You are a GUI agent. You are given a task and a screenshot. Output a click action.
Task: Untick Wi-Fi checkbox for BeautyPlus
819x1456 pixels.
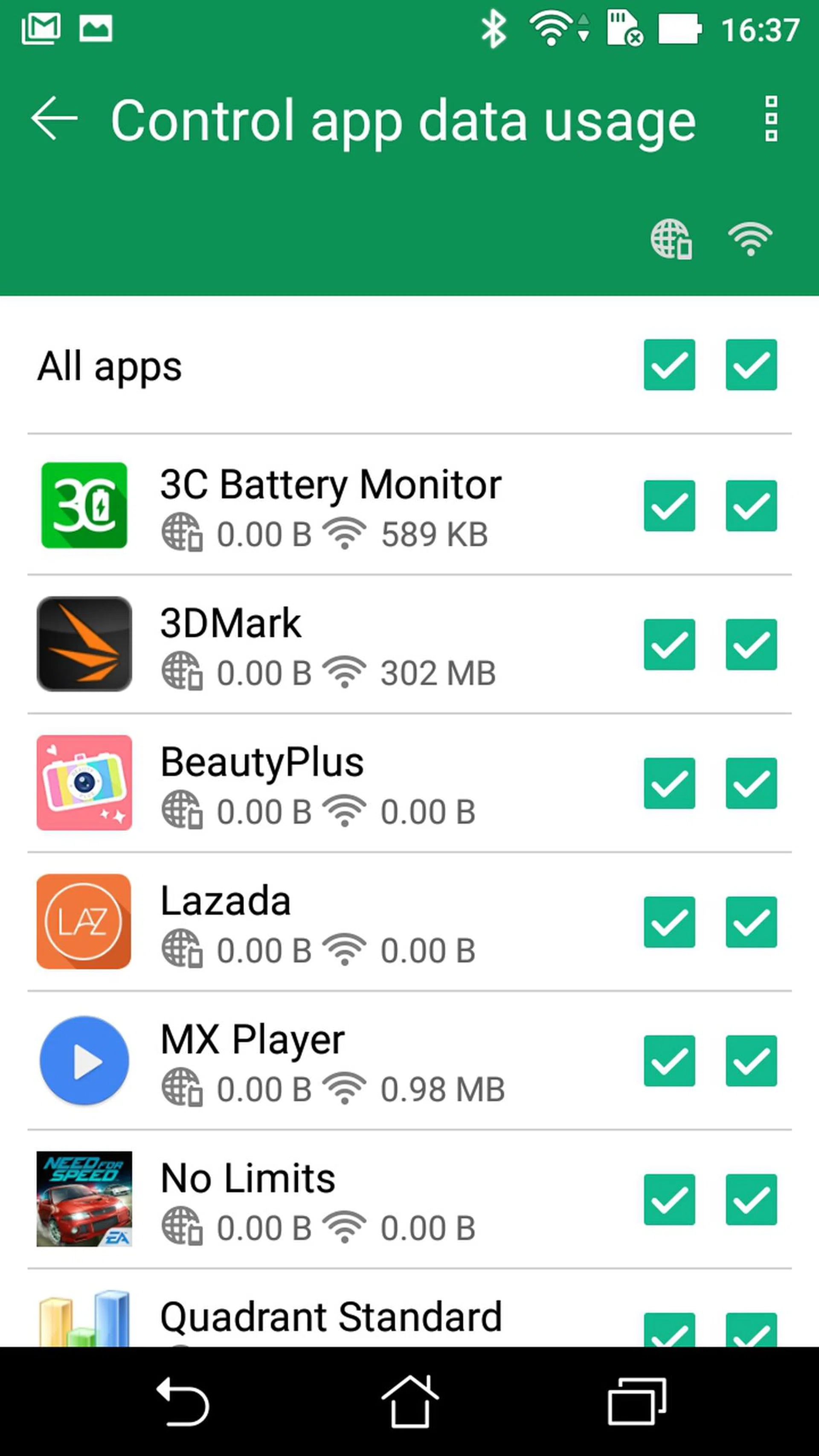coord(751,783)
